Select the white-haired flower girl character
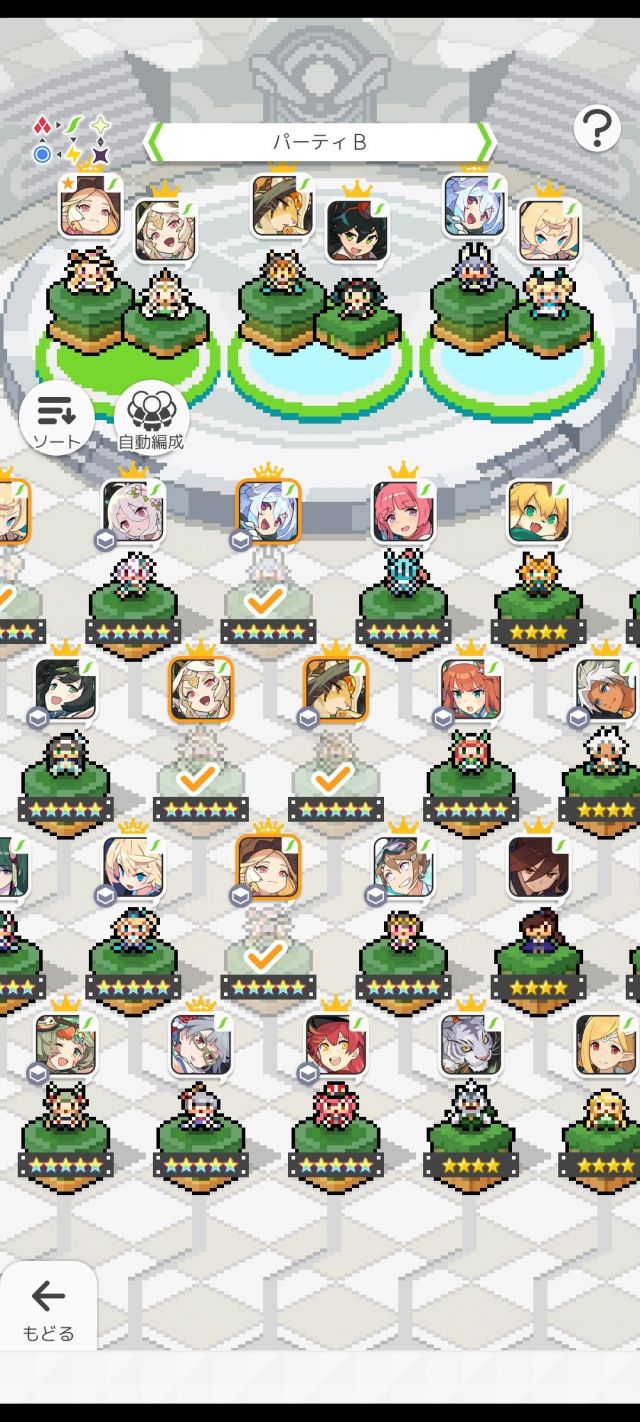 coord(133,512)
